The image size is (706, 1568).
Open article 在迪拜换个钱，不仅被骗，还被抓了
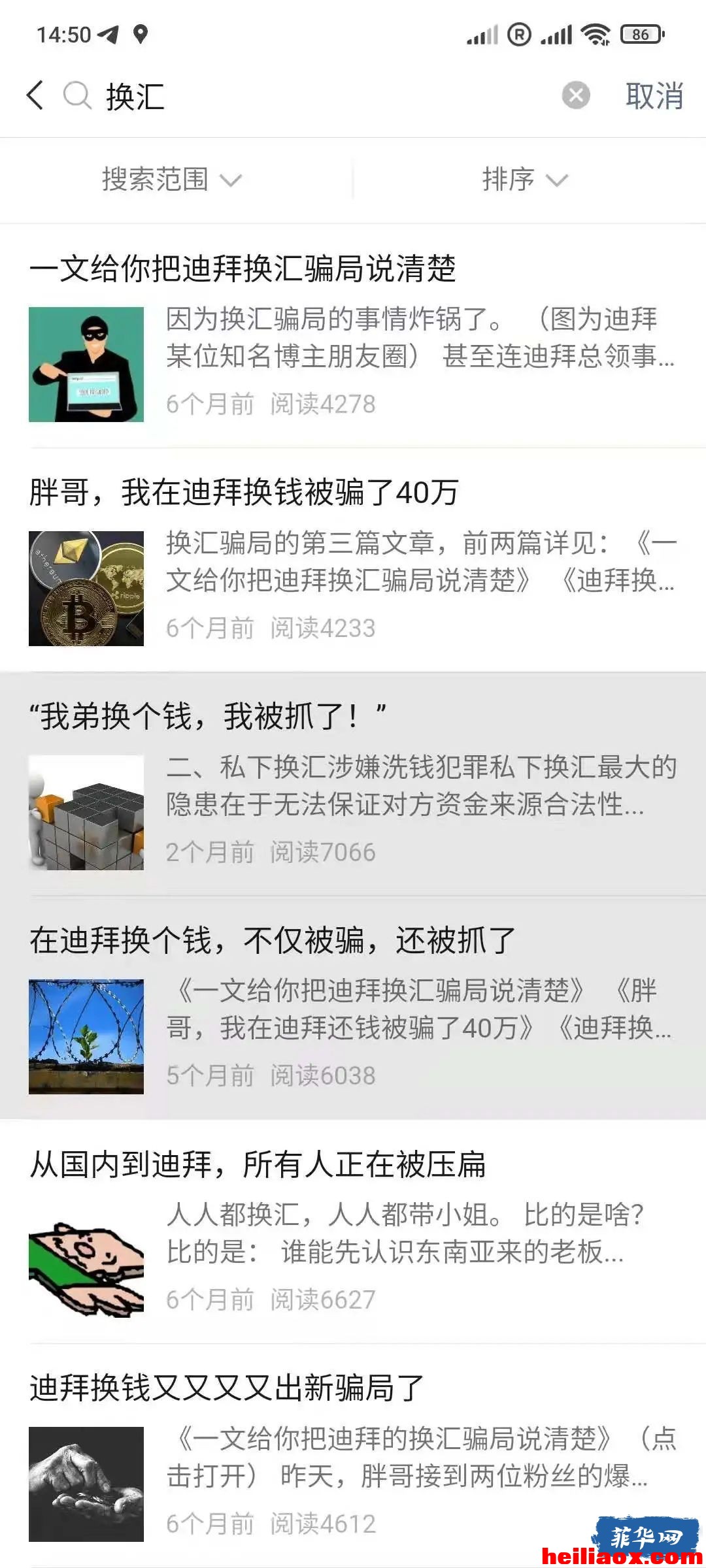click(x=353, y=1007)
